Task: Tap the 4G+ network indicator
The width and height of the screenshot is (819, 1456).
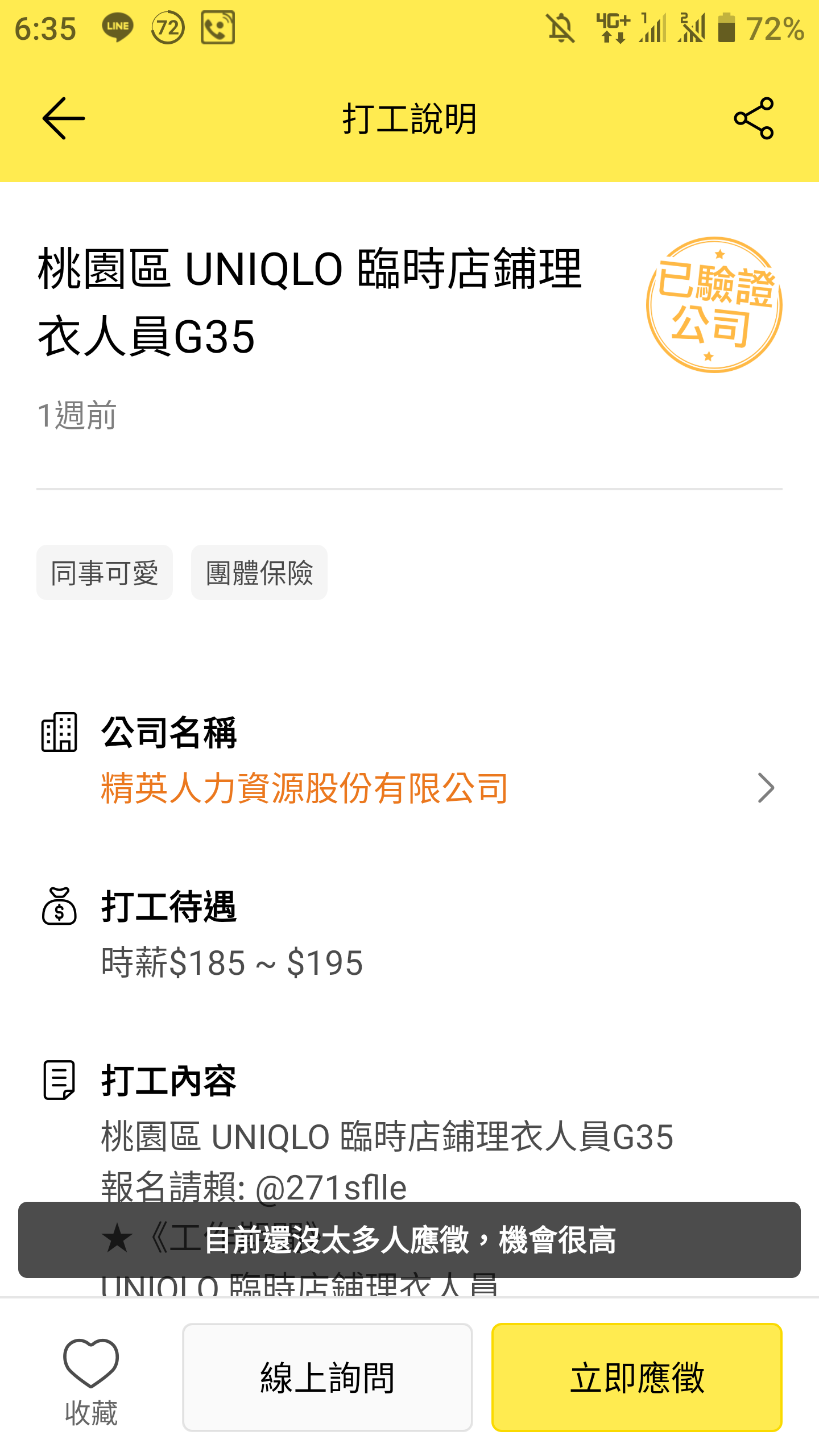Action: [611, 27]
